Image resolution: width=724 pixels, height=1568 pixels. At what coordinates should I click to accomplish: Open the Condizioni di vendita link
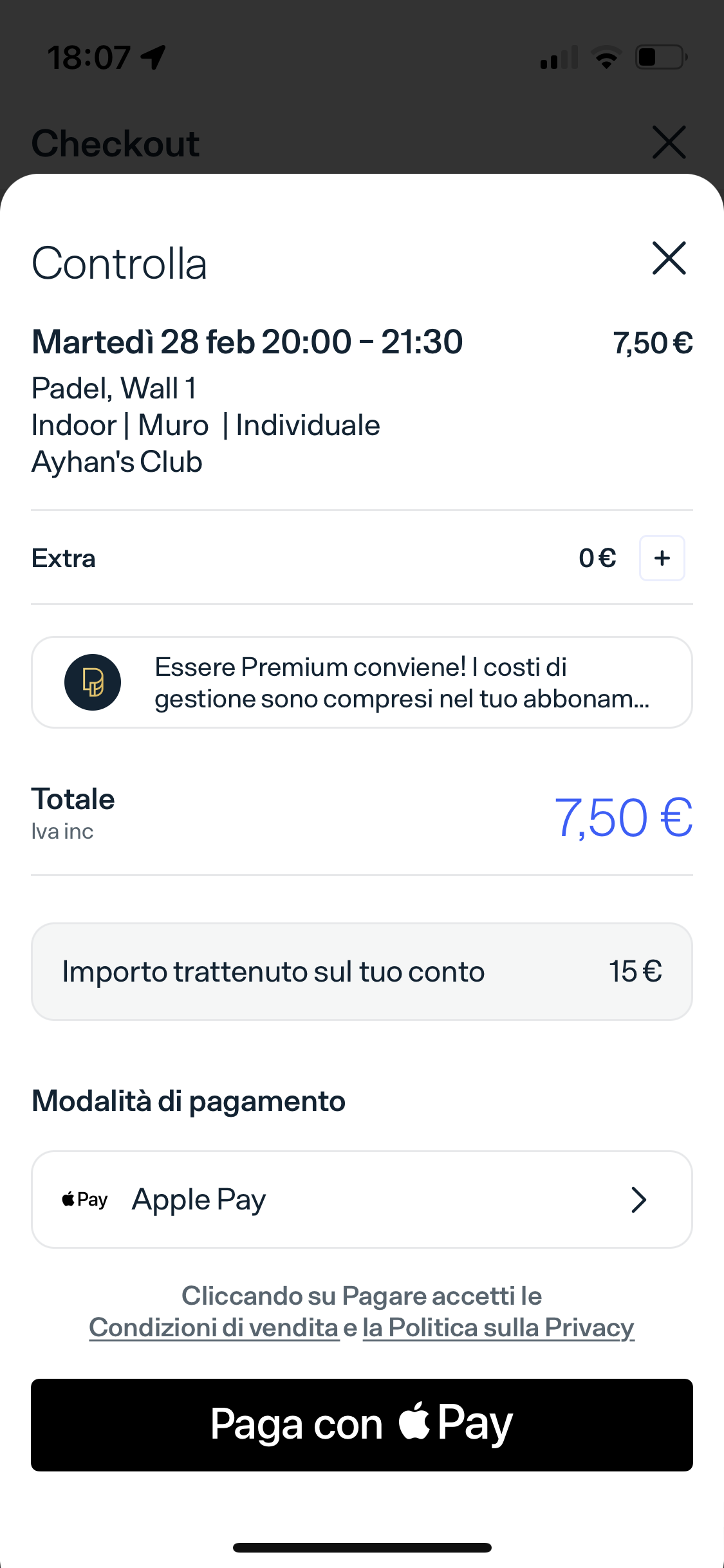tap(214, 1328)
